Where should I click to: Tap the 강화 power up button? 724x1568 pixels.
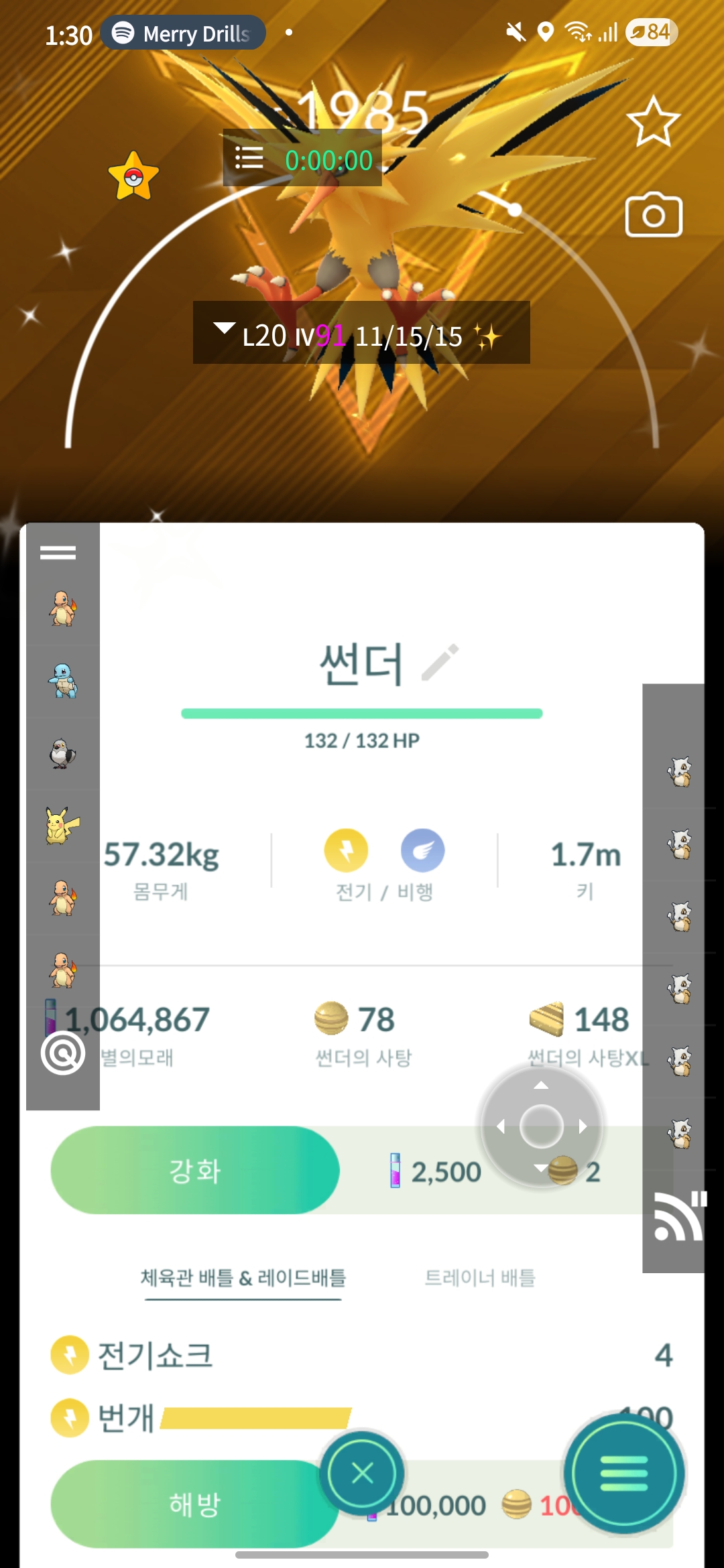coord(195,1171)
